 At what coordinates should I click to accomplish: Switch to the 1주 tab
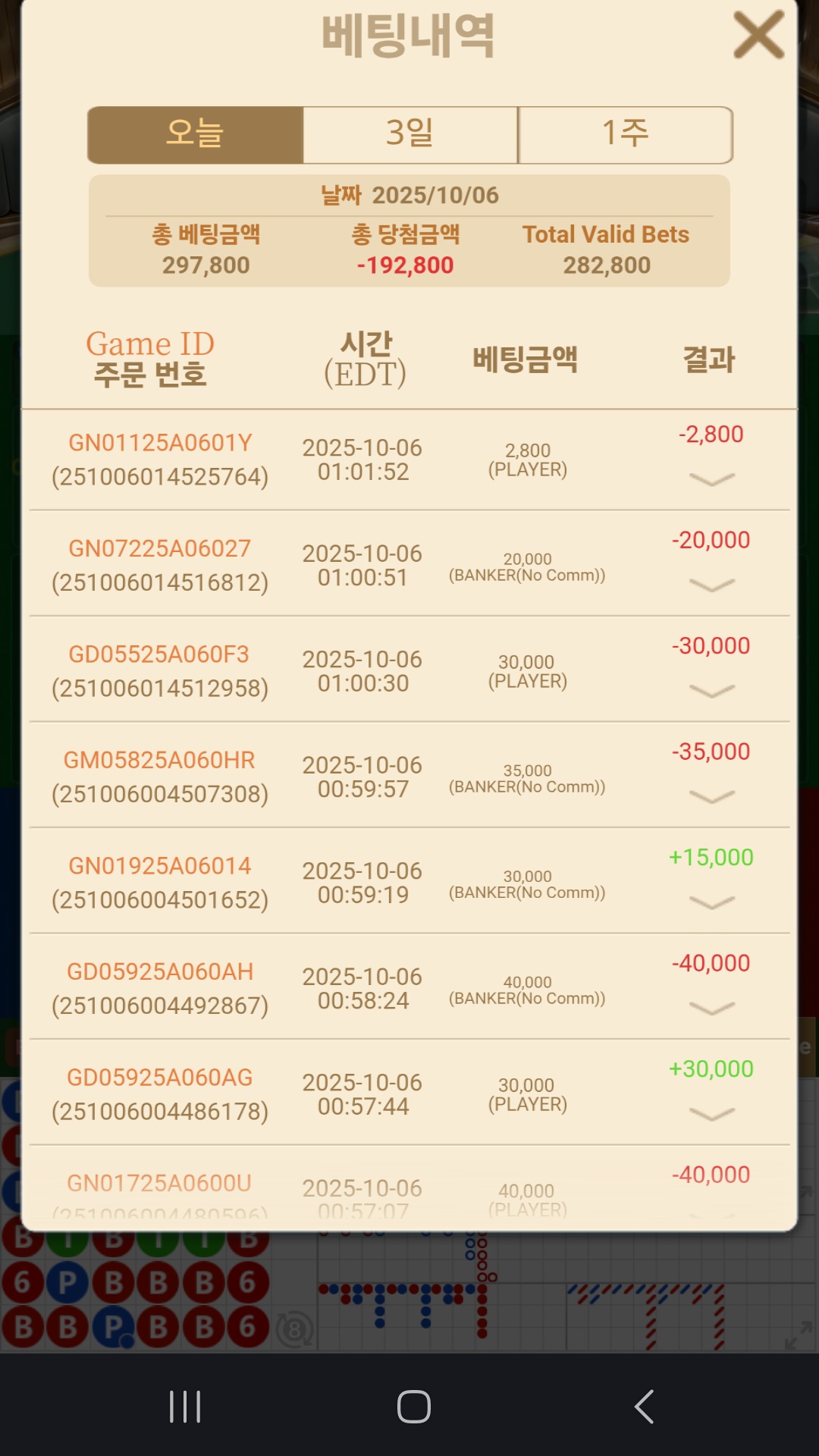coord(626,135)
